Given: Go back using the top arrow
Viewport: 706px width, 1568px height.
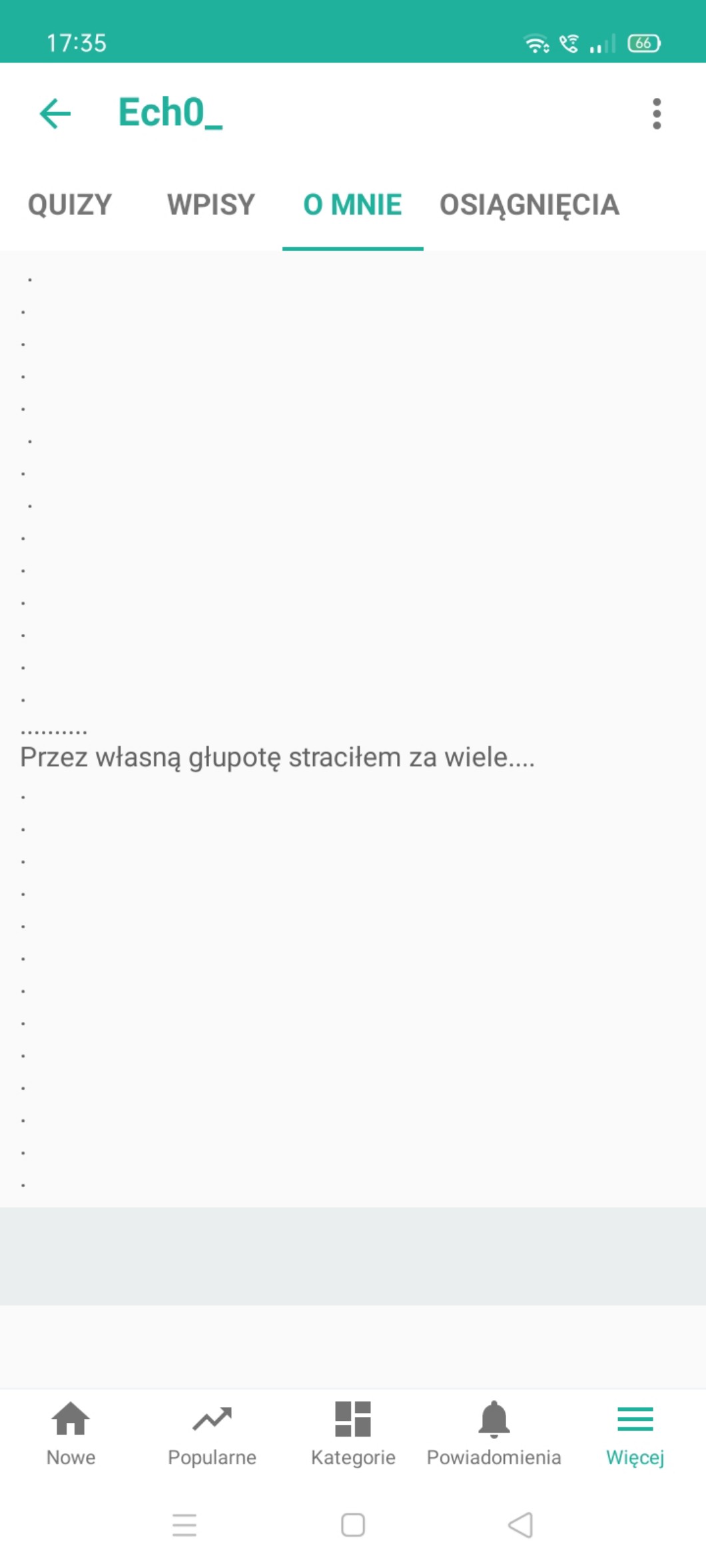Looking at the screenshot, I should (x=55, y=113).
